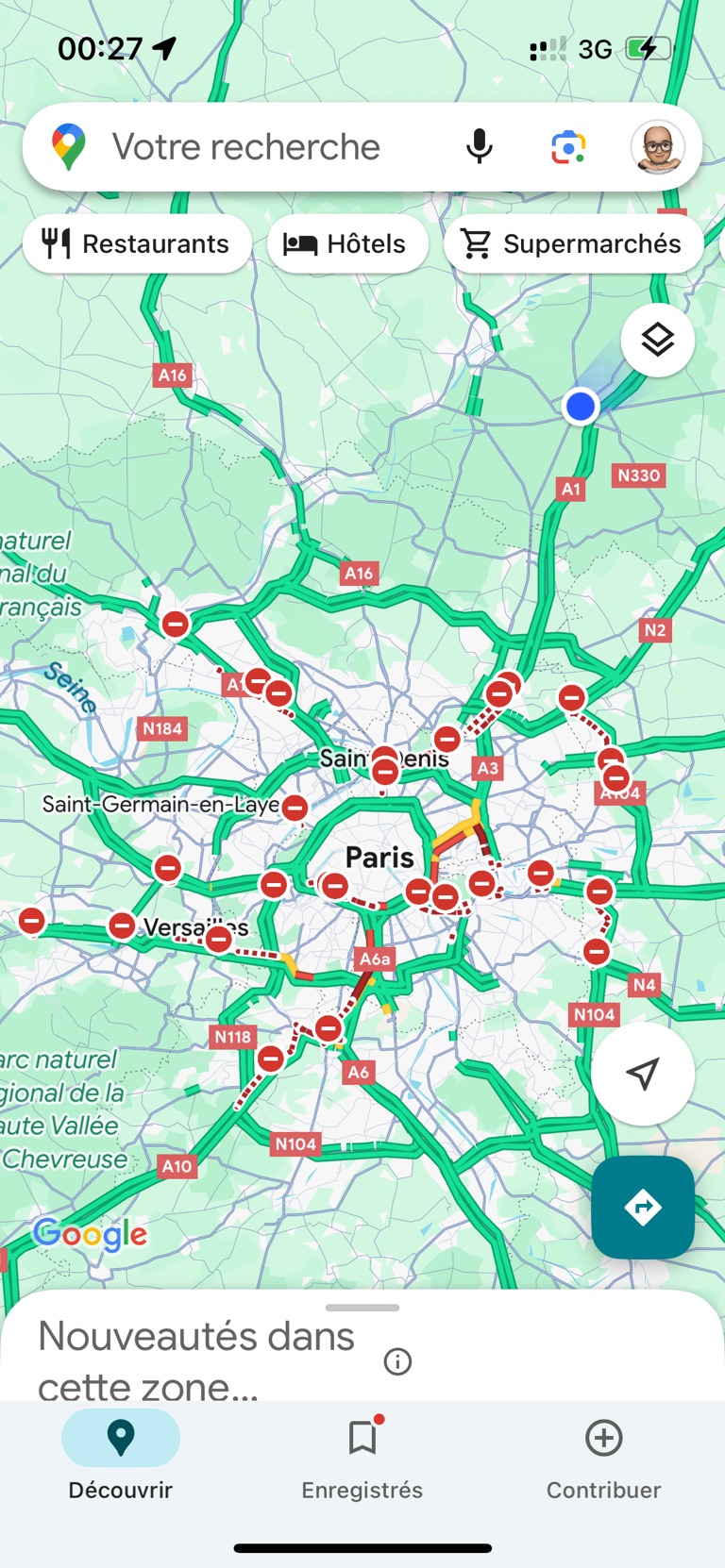Open Google Lens camera search
The height and width of the screenshot is (1568, 725).
568,147
